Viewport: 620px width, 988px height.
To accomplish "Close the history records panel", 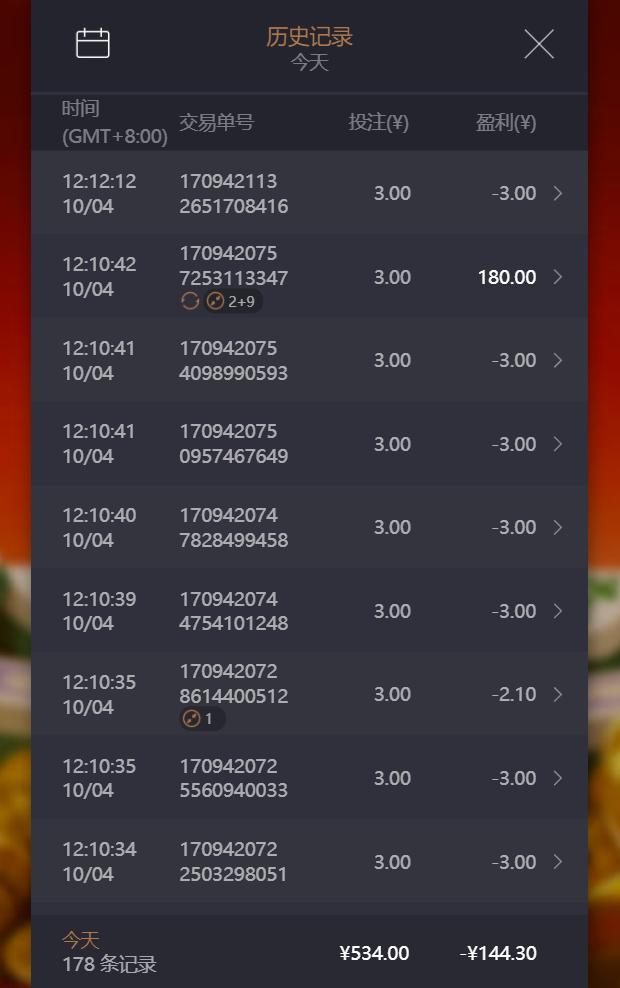I will pos(538,44).
